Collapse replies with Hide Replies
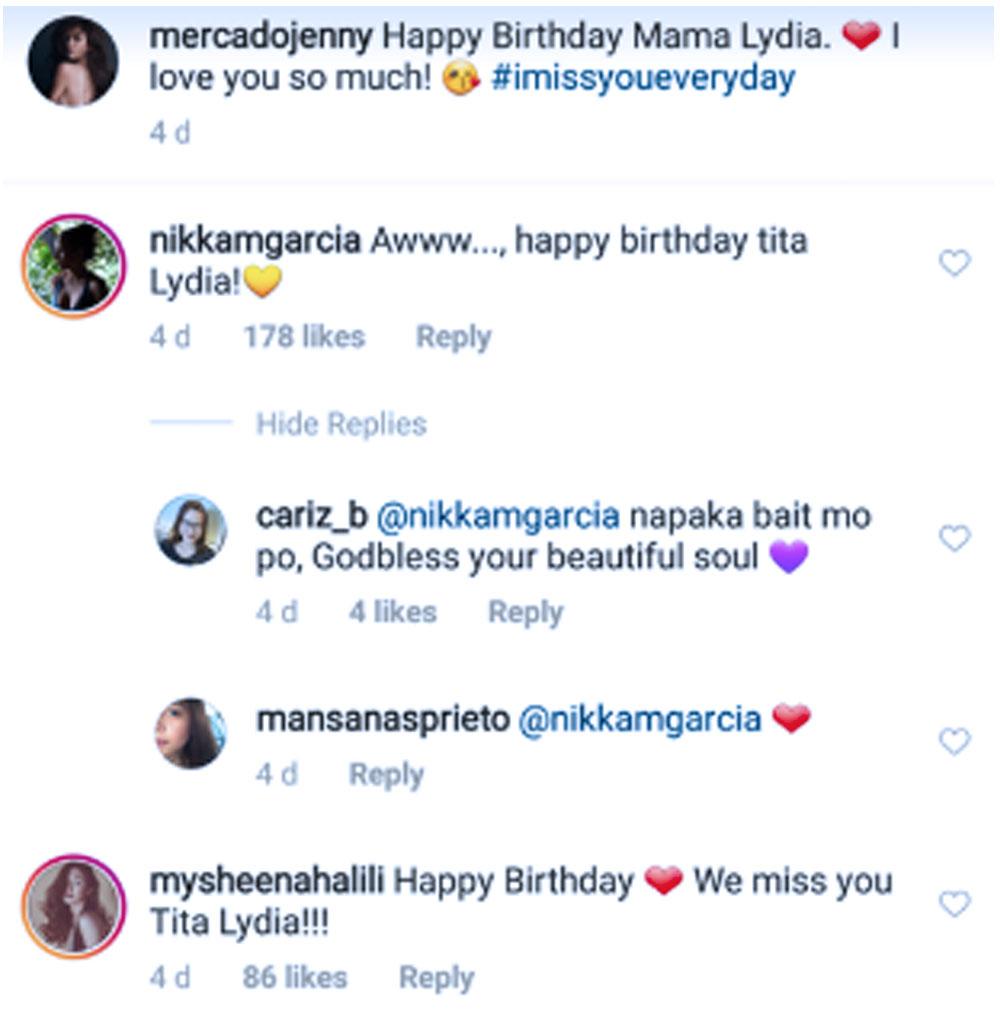Viewport: 1000px width, 1022px height. pos(341,424)
